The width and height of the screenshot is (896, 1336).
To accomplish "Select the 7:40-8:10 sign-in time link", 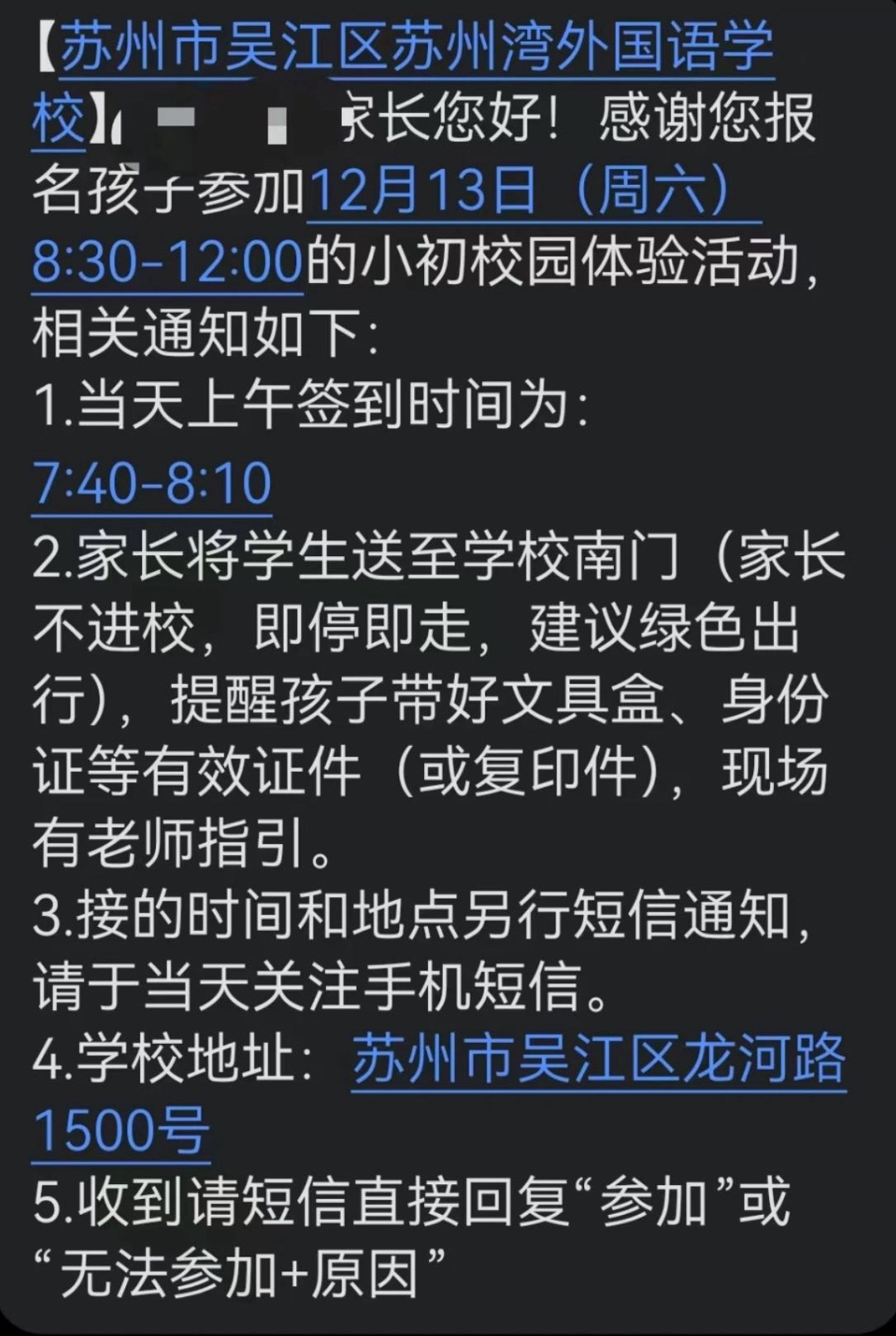I will [x=153, y=483].
